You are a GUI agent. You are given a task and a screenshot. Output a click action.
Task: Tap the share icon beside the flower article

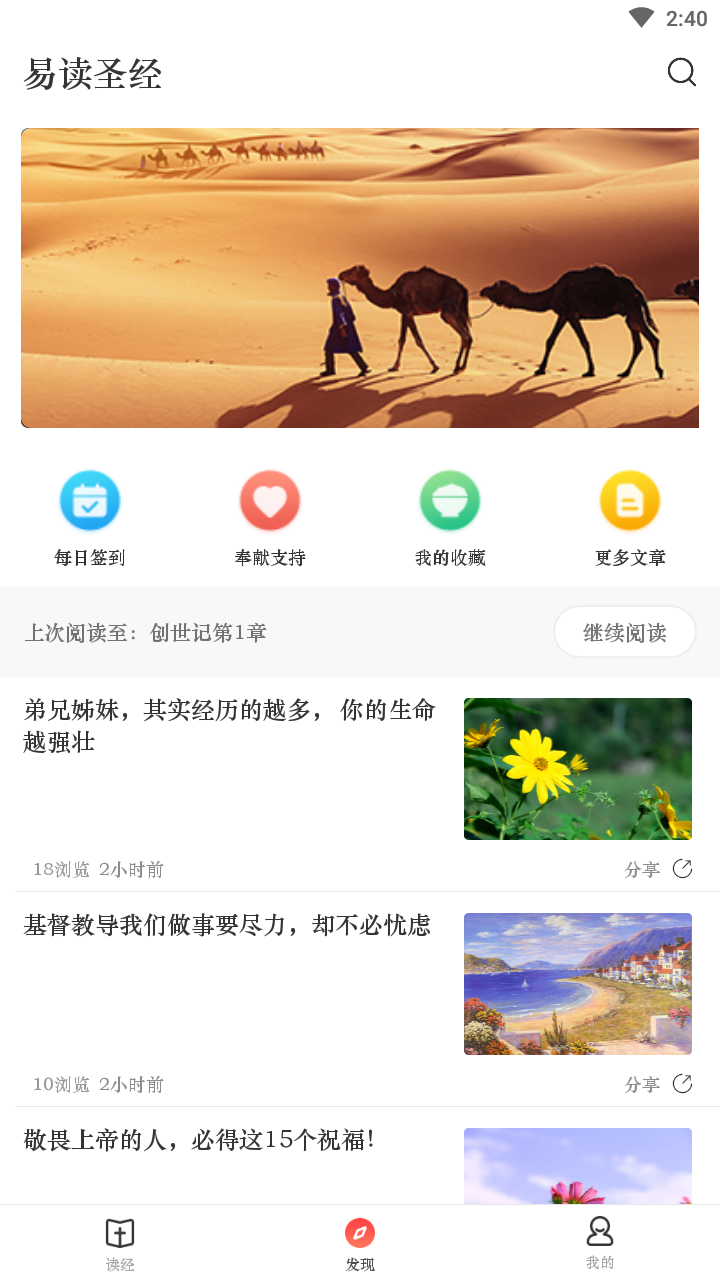click(x=683, y=868)
